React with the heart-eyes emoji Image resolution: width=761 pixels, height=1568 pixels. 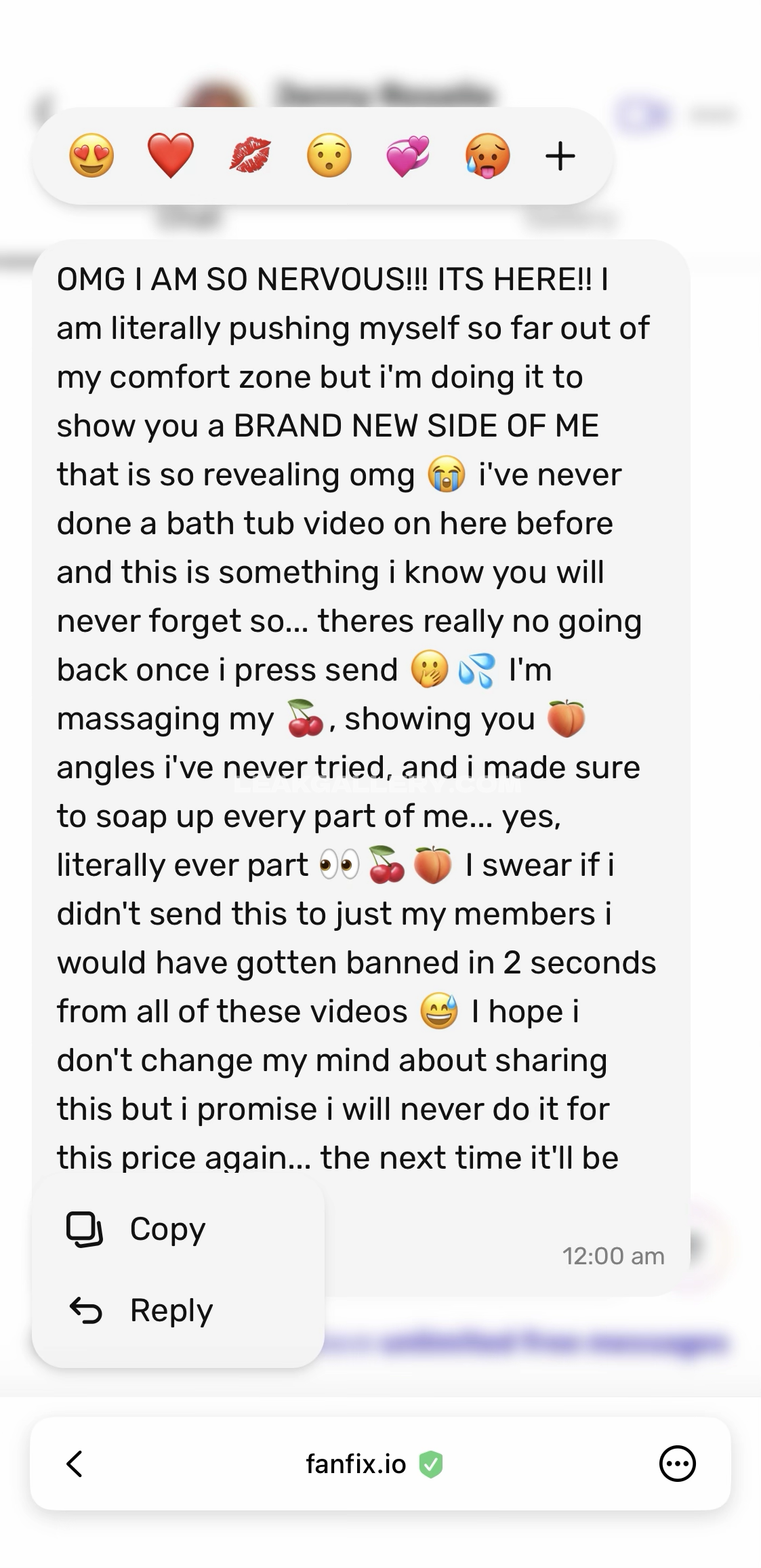click(x=91, y=156)
